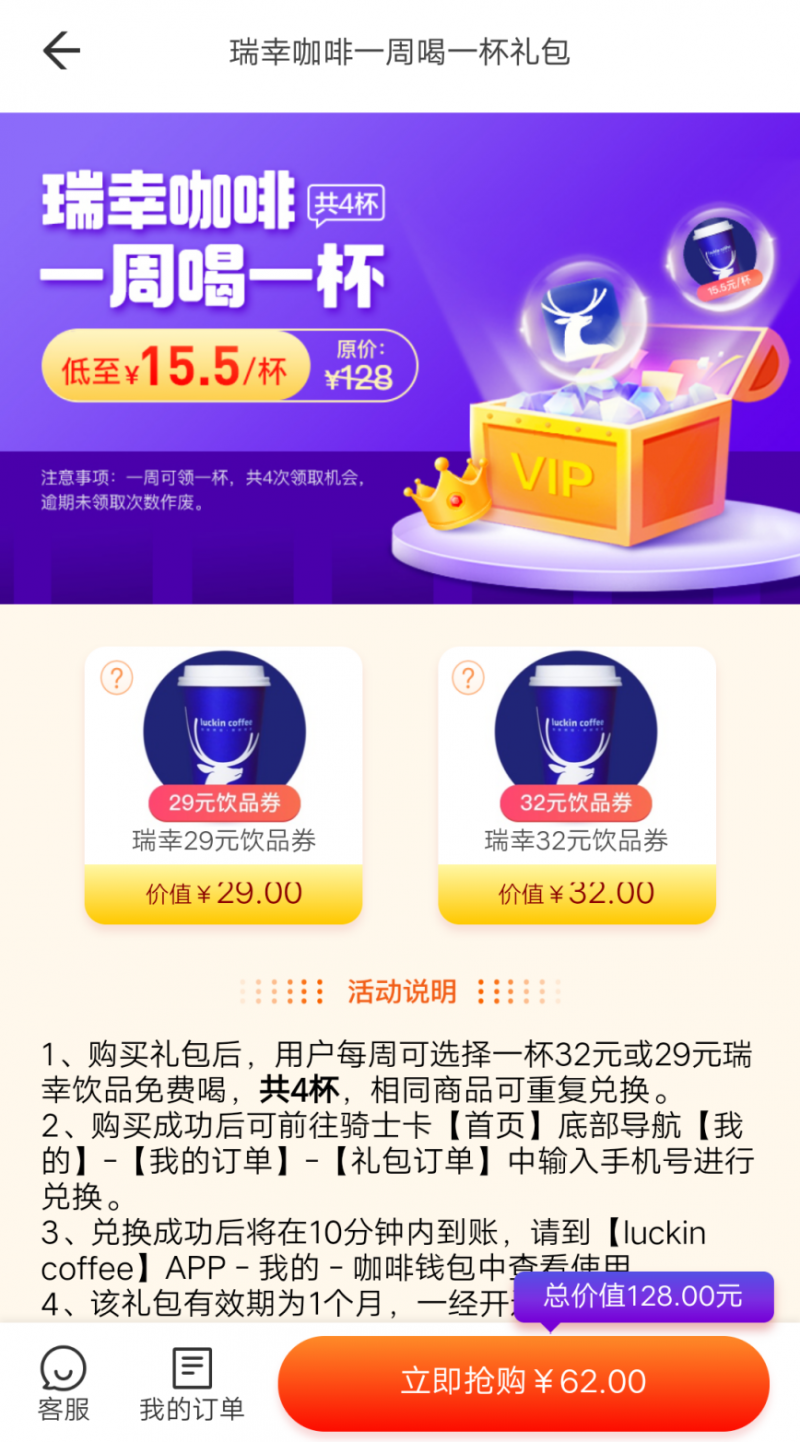Open the question mark on 32元饮品券 card
800x1442 pixels.
tap(468, 679)
